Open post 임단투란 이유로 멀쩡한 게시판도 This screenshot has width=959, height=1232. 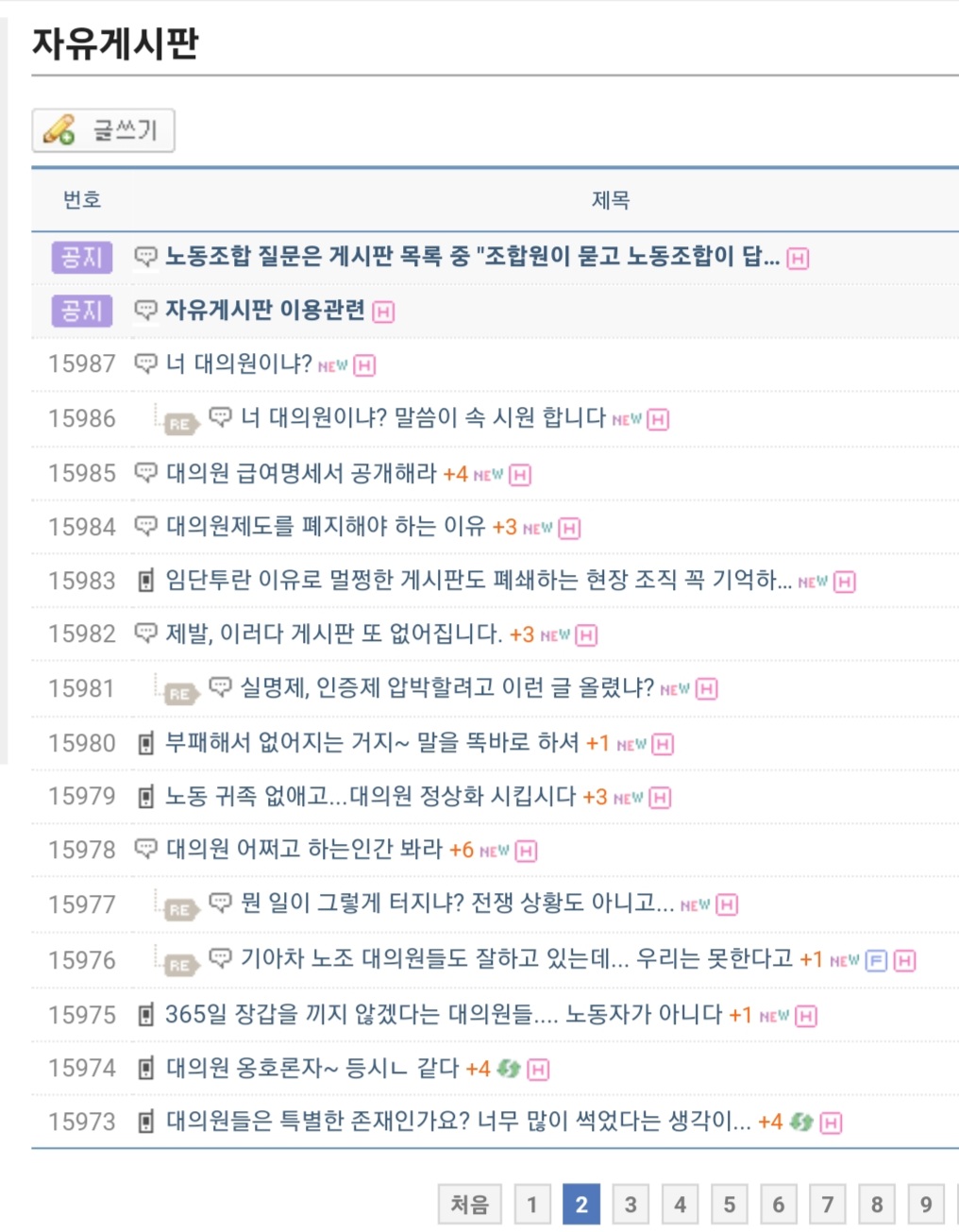tap(478, 581)
